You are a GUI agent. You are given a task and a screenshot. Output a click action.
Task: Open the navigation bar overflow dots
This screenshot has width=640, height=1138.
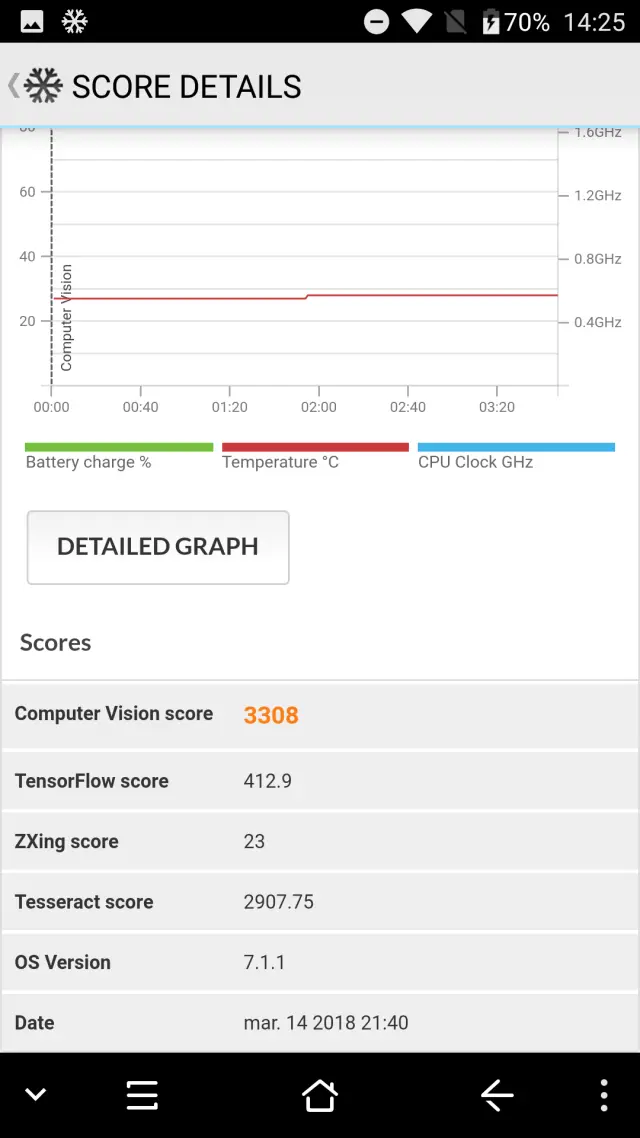(604, 1095)
